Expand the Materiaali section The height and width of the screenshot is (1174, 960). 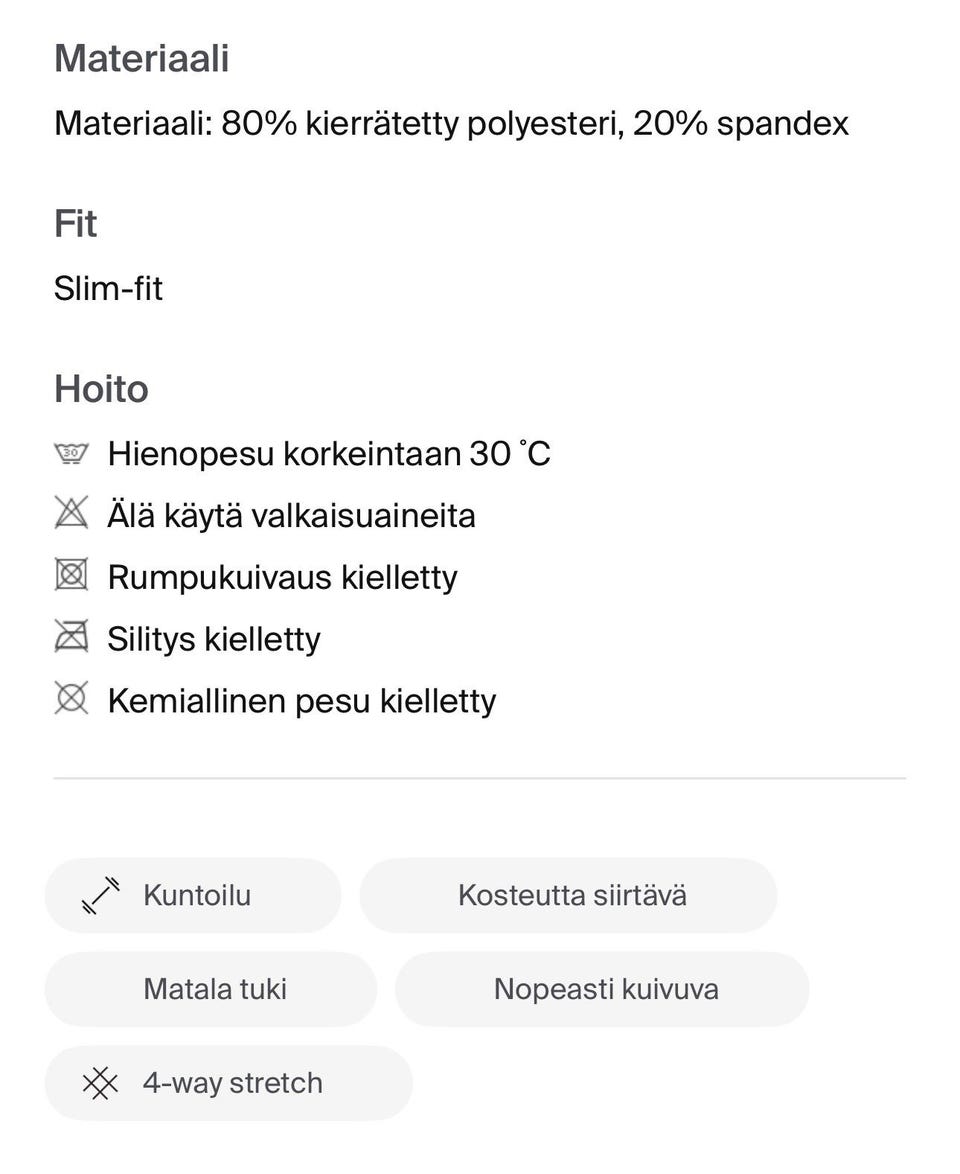point(142,58)
